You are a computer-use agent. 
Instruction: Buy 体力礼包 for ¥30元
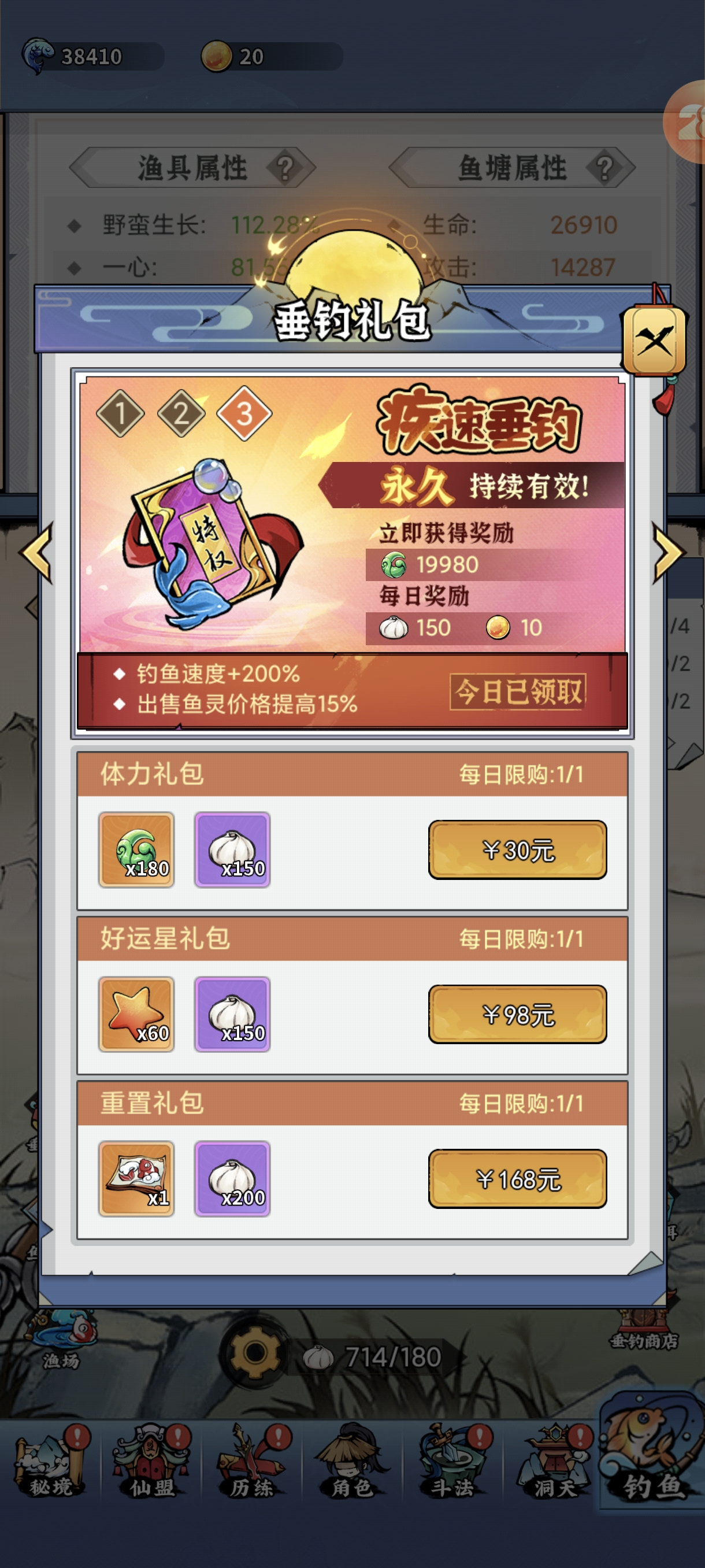pos(517,850)
